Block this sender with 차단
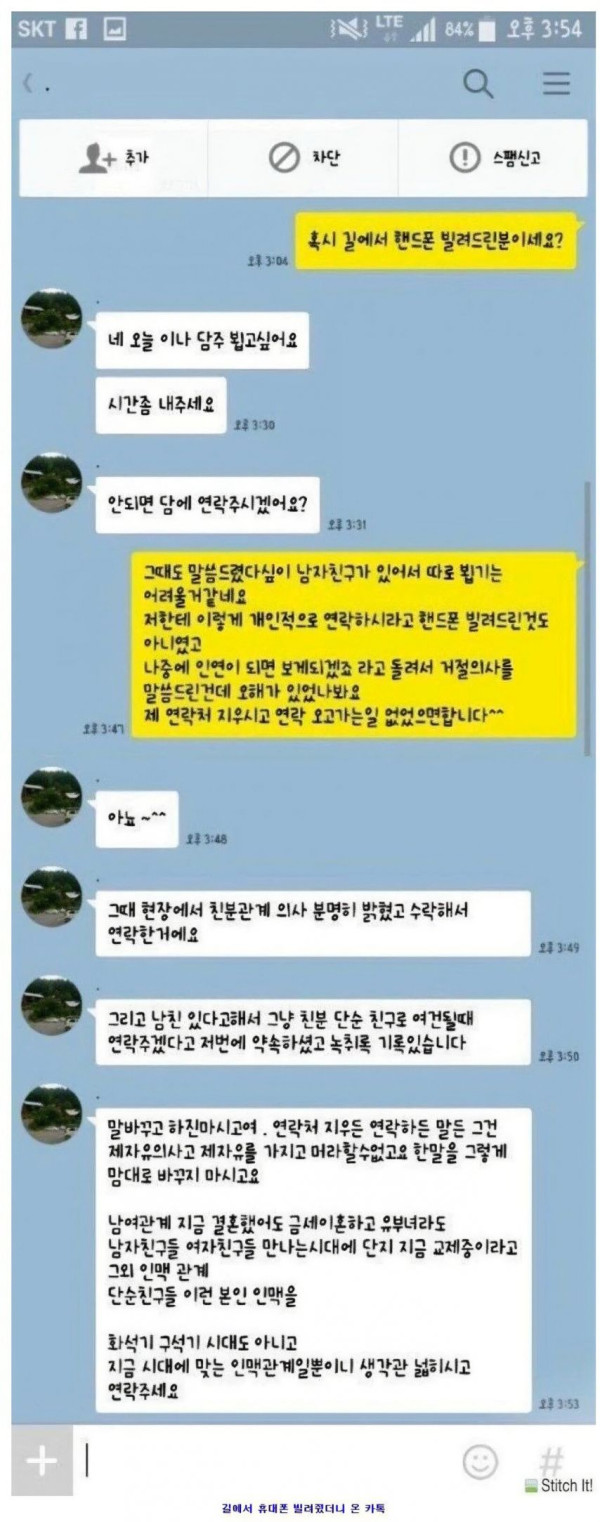The image size is (600, 1522). pos(303,158)
